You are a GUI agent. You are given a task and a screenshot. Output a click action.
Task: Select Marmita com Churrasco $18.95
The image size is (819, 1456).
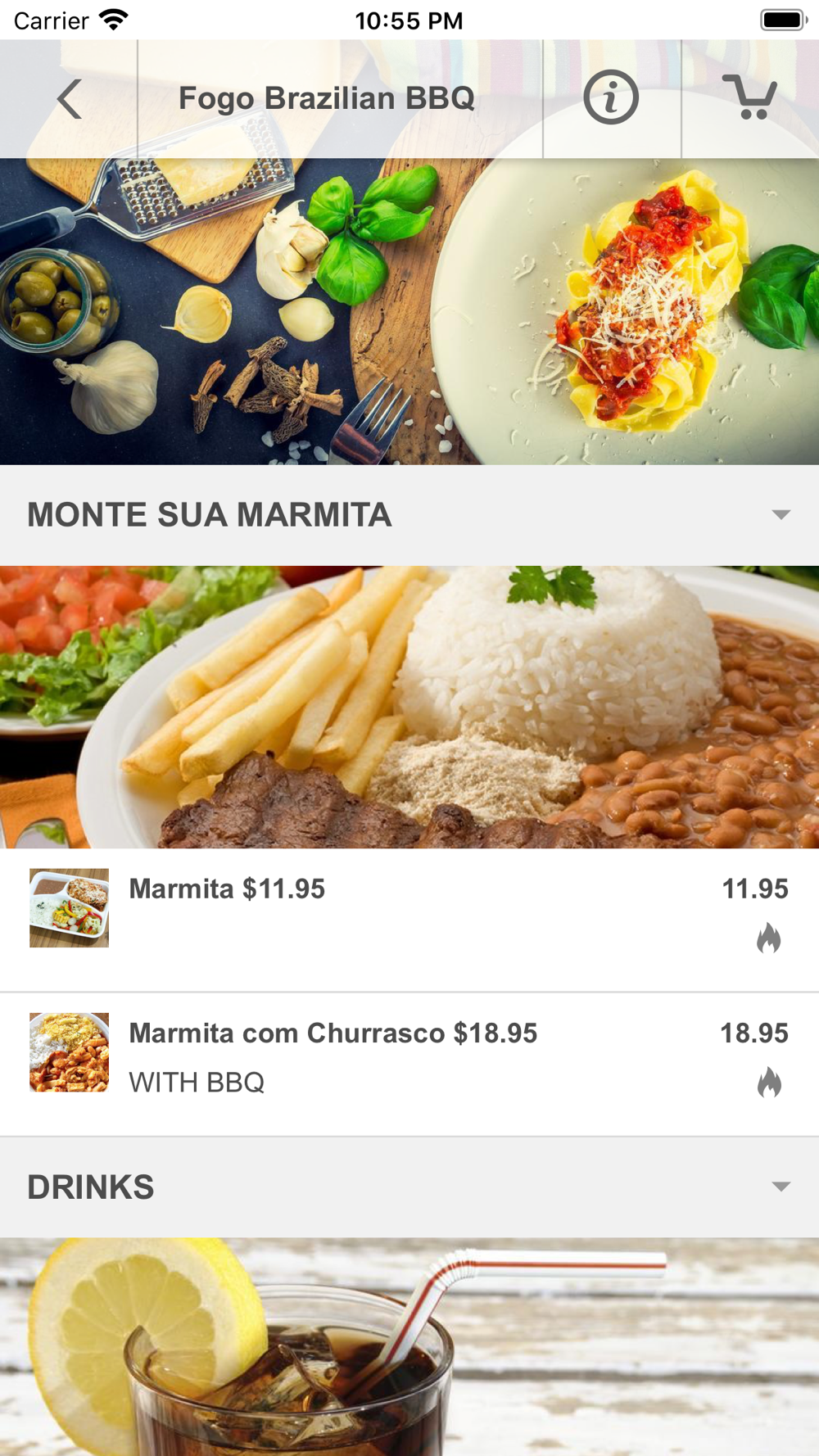pyautogui.click(x=333, y=1033)
